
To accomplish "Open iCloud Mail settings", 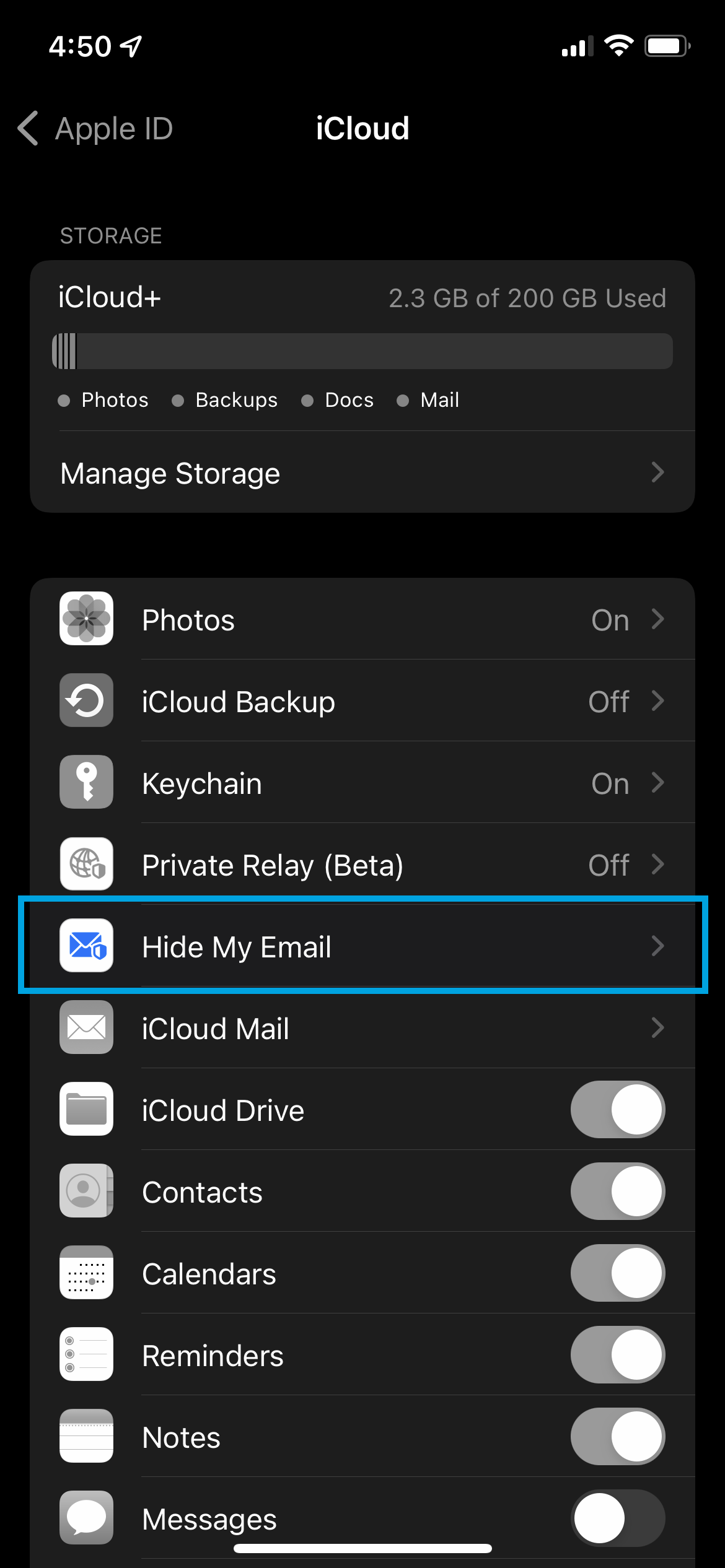I will (362, 1029).
